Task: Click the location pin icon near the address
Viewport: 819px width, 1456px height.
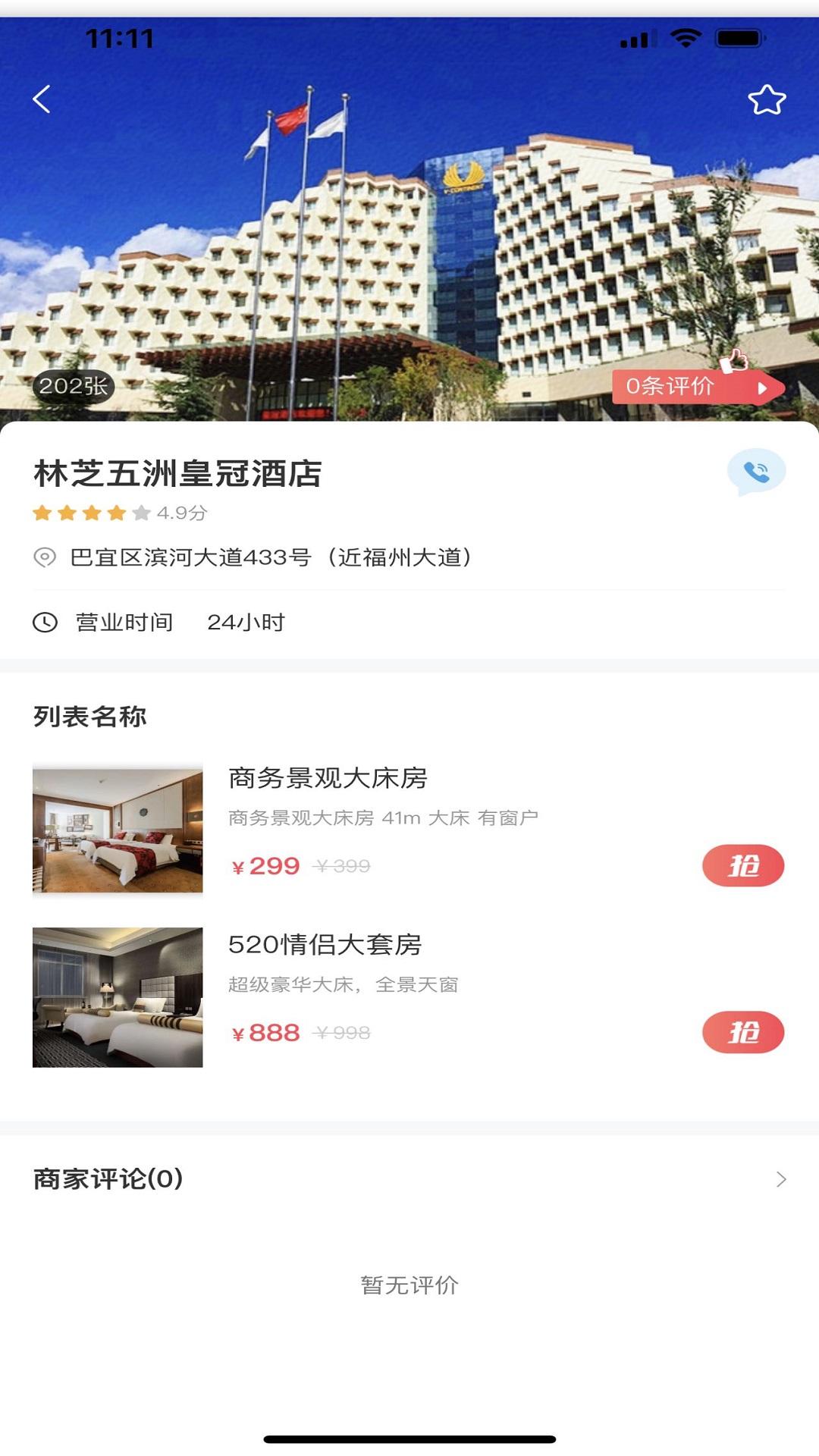Action: coord(42,556)
